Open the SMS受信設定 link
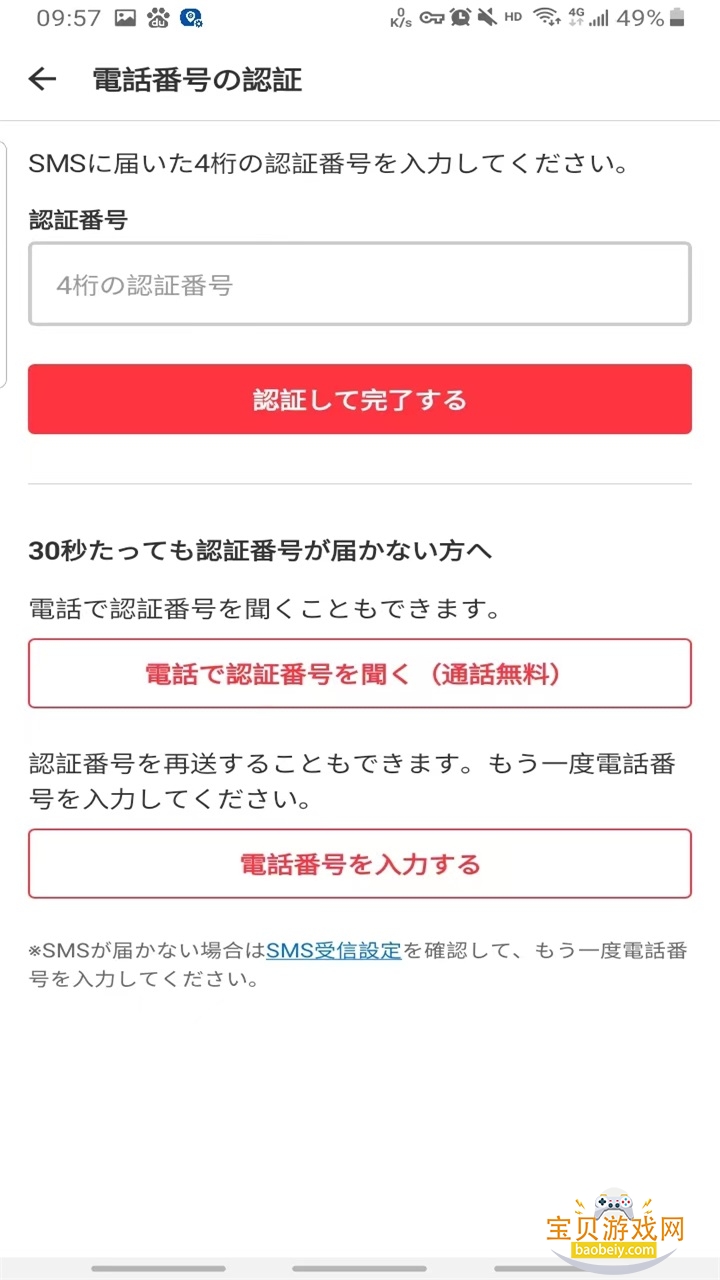720x1280 pixels. click(x=334, y=951)
